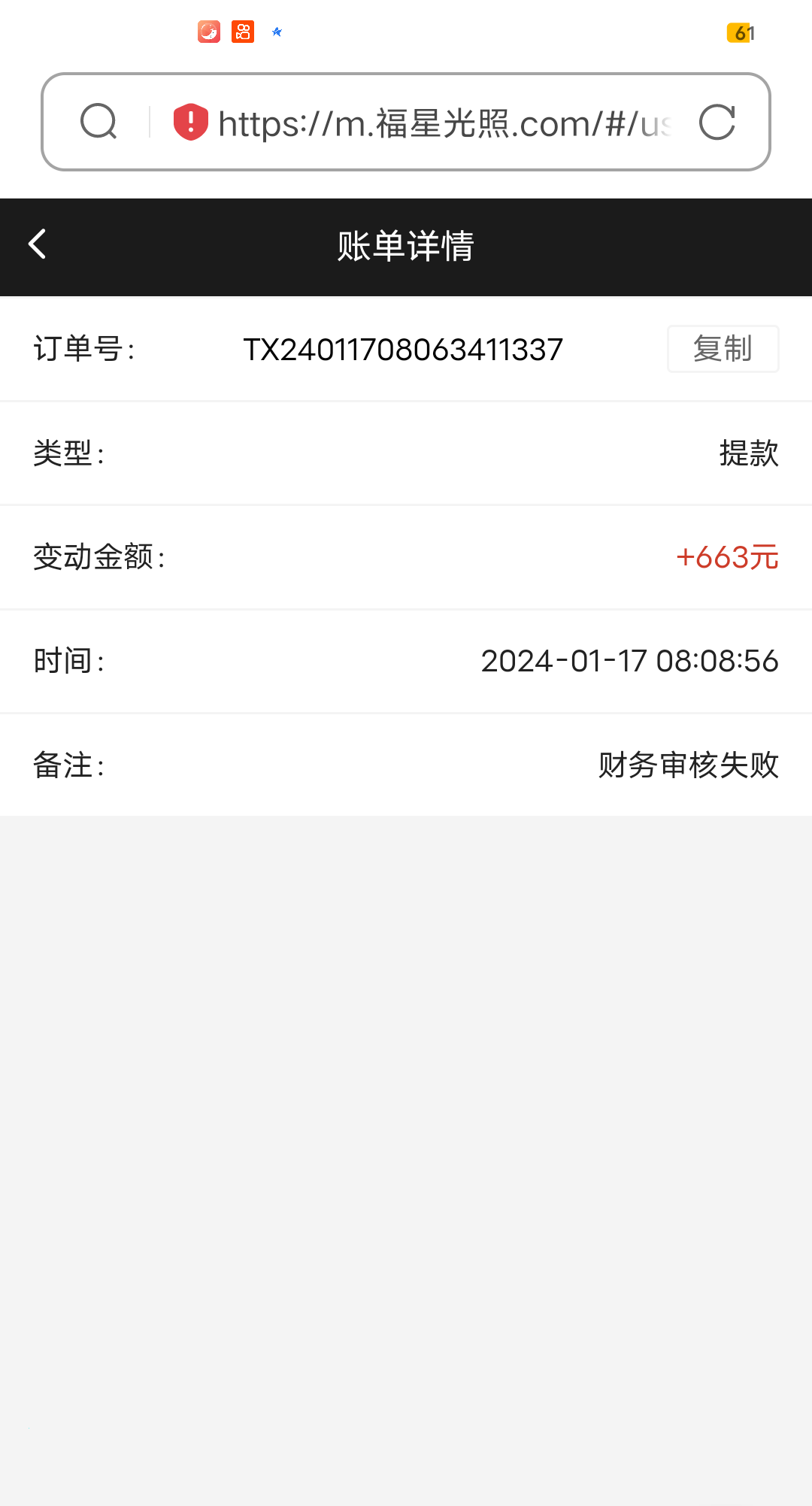Image resolution: width=812 pixels, height=1506 pixels.
Task: Open the search magnifier in the address bar
Action: 98,122
